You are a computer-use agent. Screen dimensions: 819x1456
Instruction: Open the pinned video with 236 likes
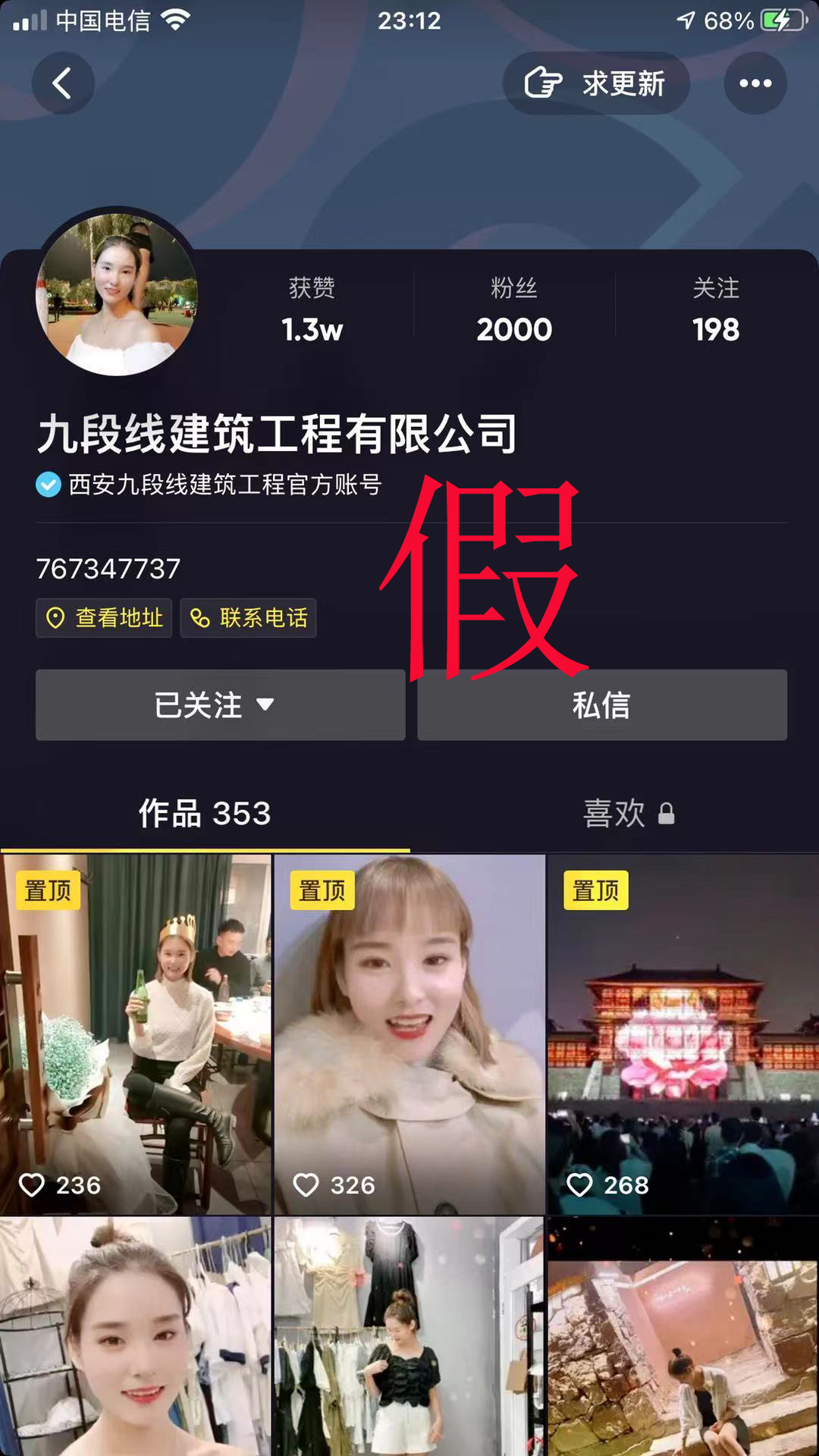click(x=135, y=1035)
